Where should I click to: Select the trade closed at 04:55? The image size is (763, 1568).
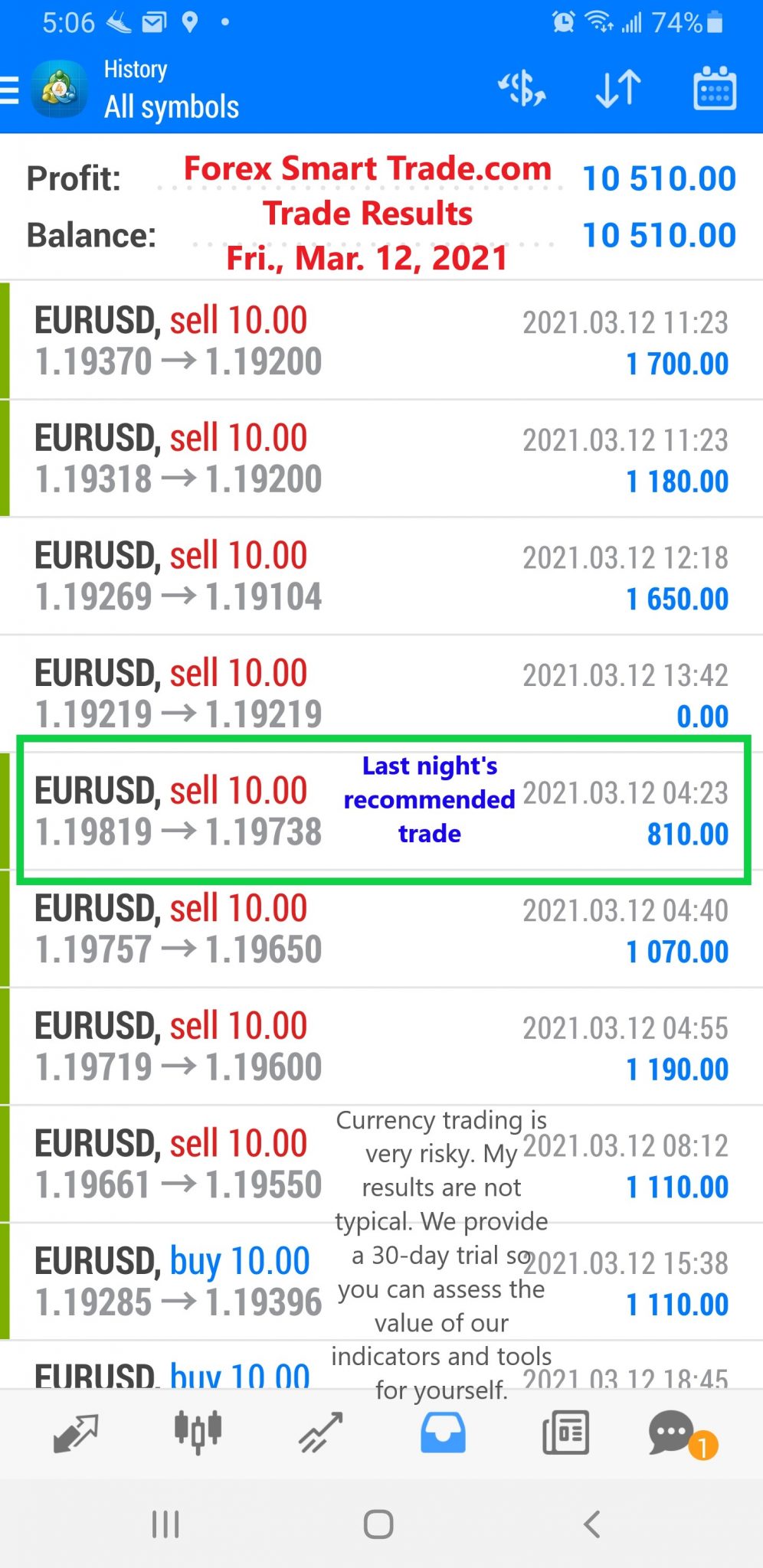pyautogui.click(x=381, y=1047)
